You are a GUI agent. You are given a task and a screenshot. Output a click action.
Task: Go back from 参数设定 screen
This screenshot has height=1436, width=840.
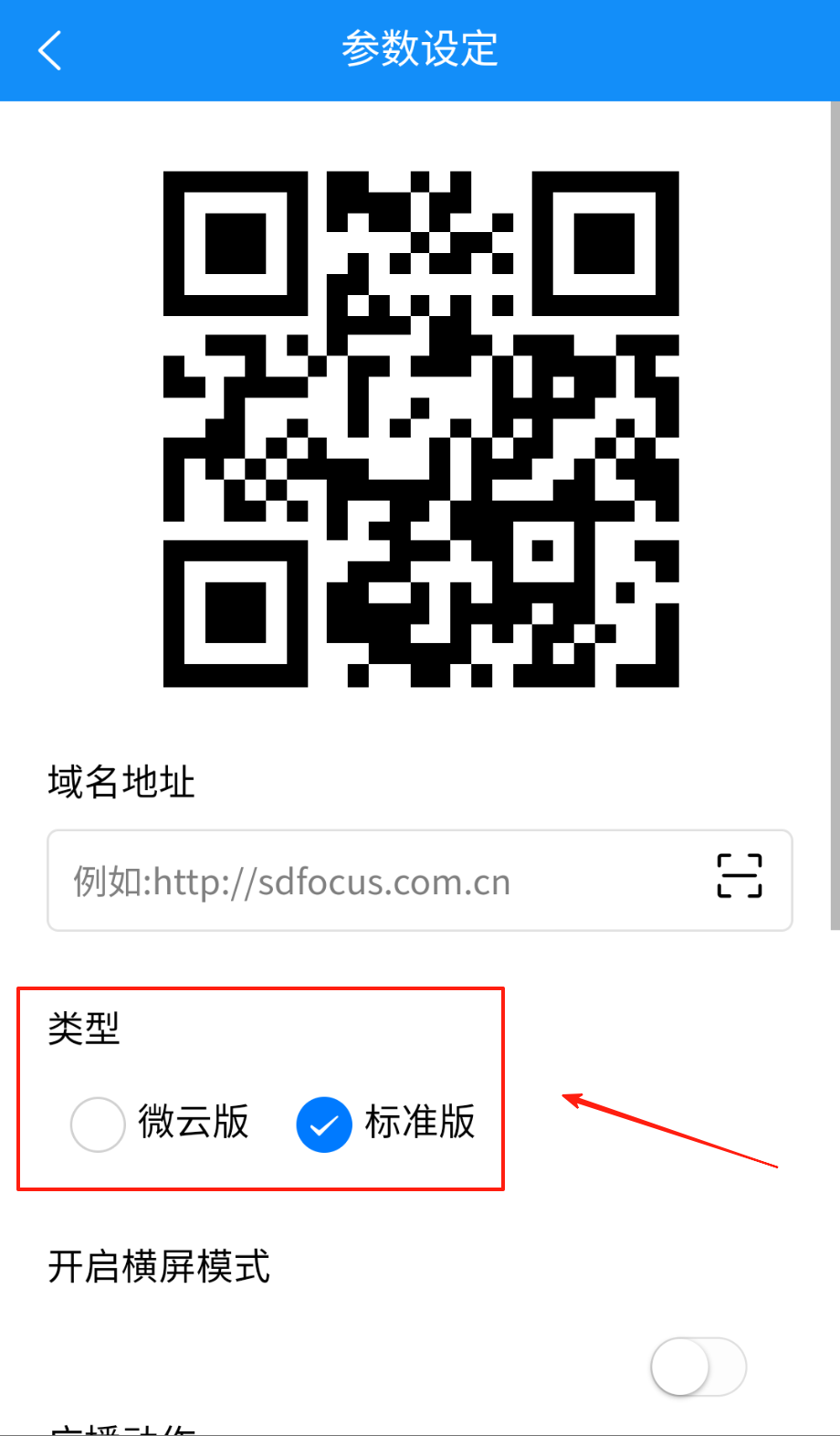coord(50,50)
